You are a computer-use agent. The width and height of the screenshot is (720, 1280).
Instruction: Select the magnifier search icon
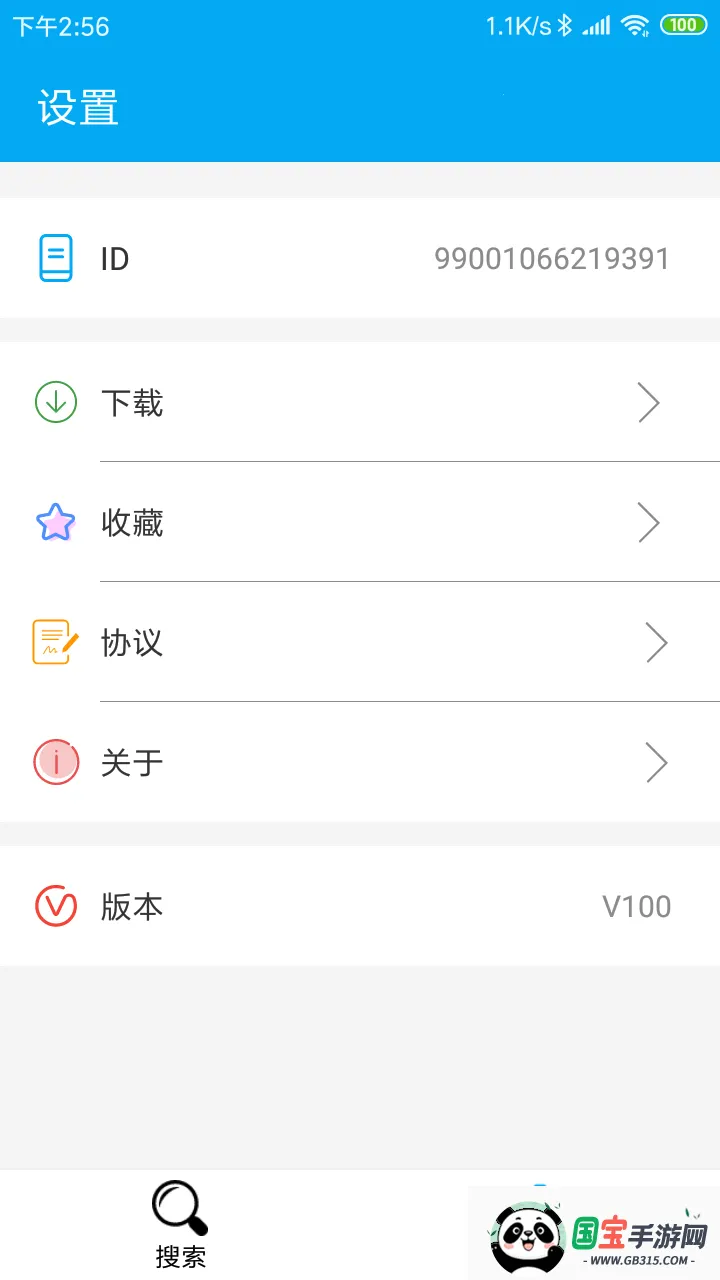(x=178, y=1207)
